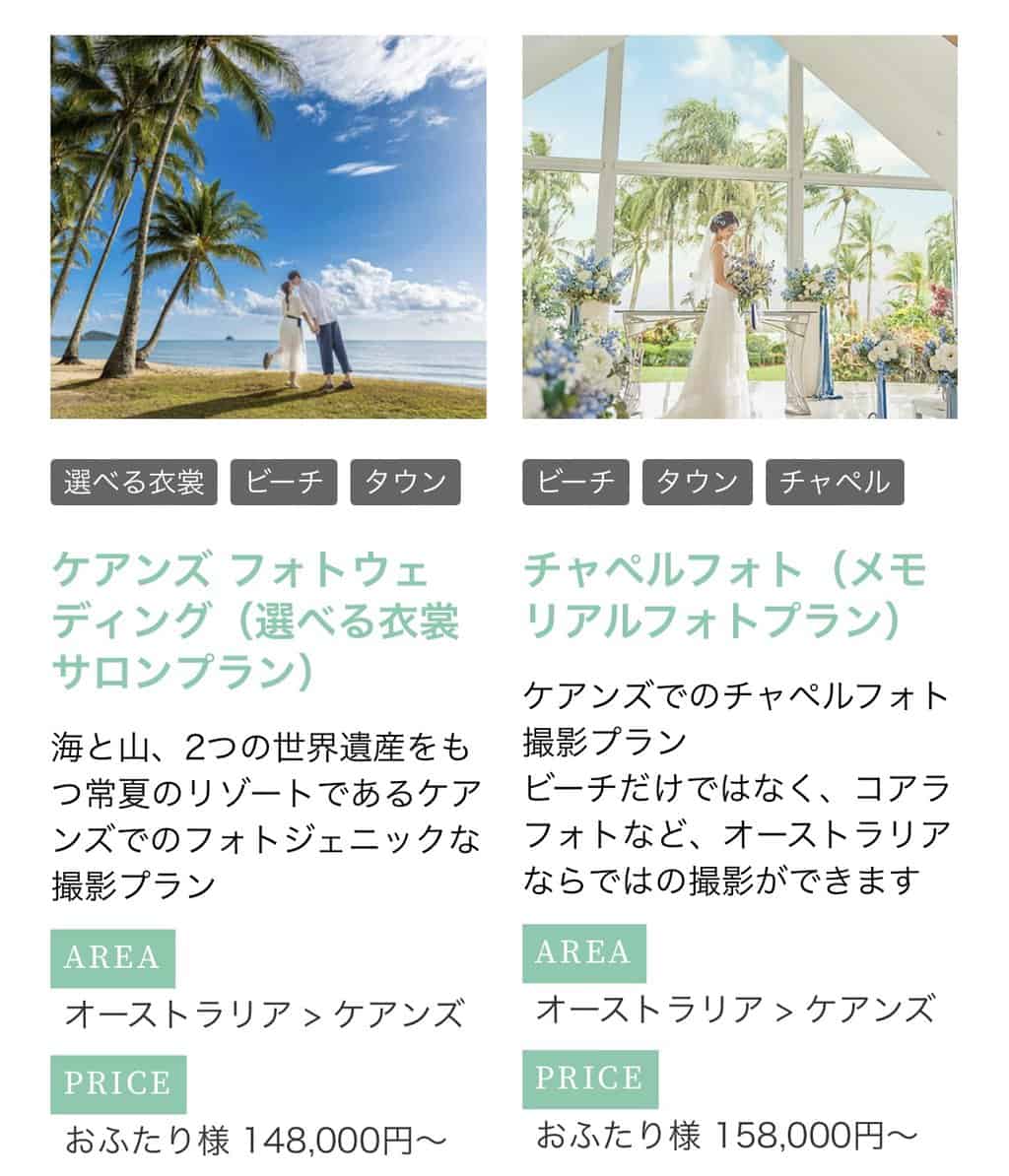
Task: Tap ビーチ tag on ケアンズ フォトウェディング card
Action: [x=284, y=483]
